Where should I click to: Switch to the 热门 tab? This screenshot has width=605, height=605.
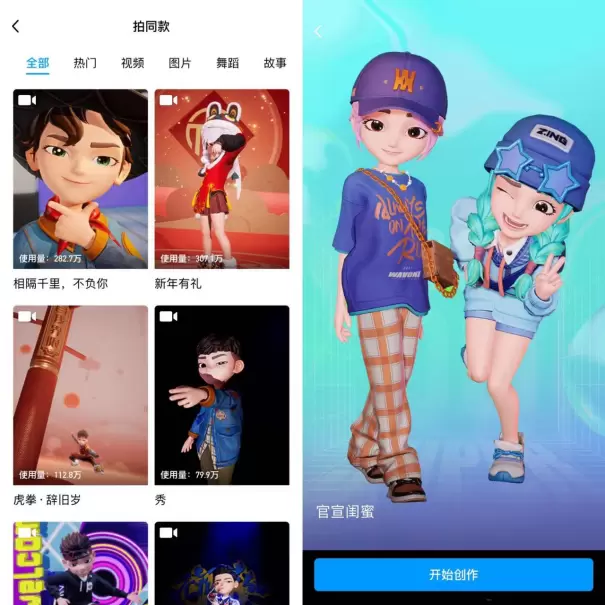pyautogui.click(x=85, y=63)
